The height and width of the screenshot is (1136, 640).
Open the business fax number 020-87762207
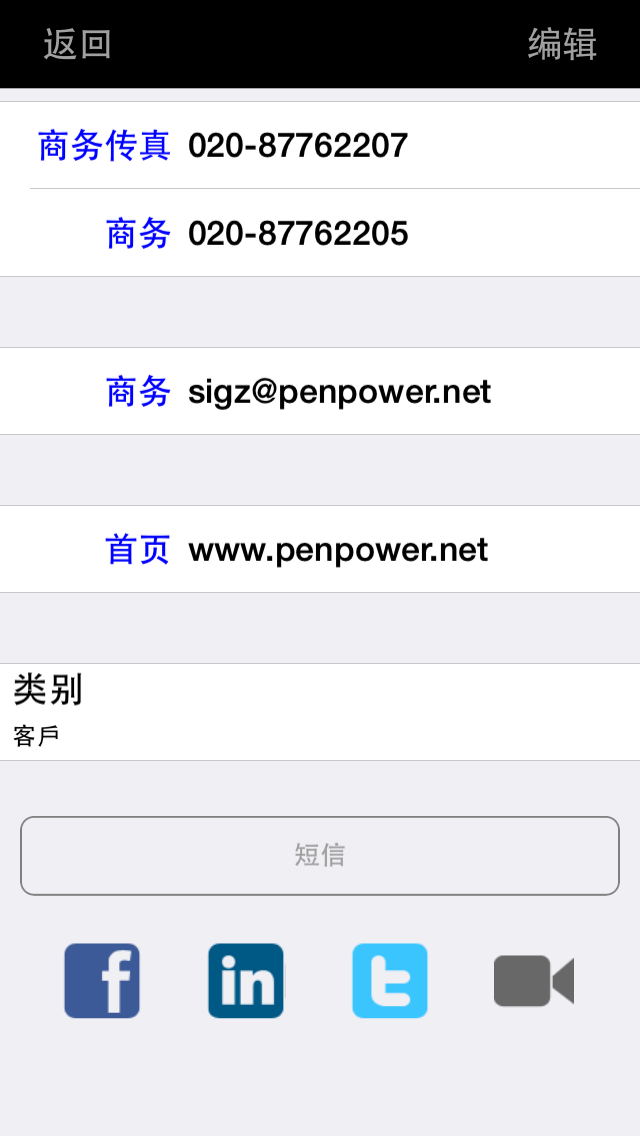298,146
